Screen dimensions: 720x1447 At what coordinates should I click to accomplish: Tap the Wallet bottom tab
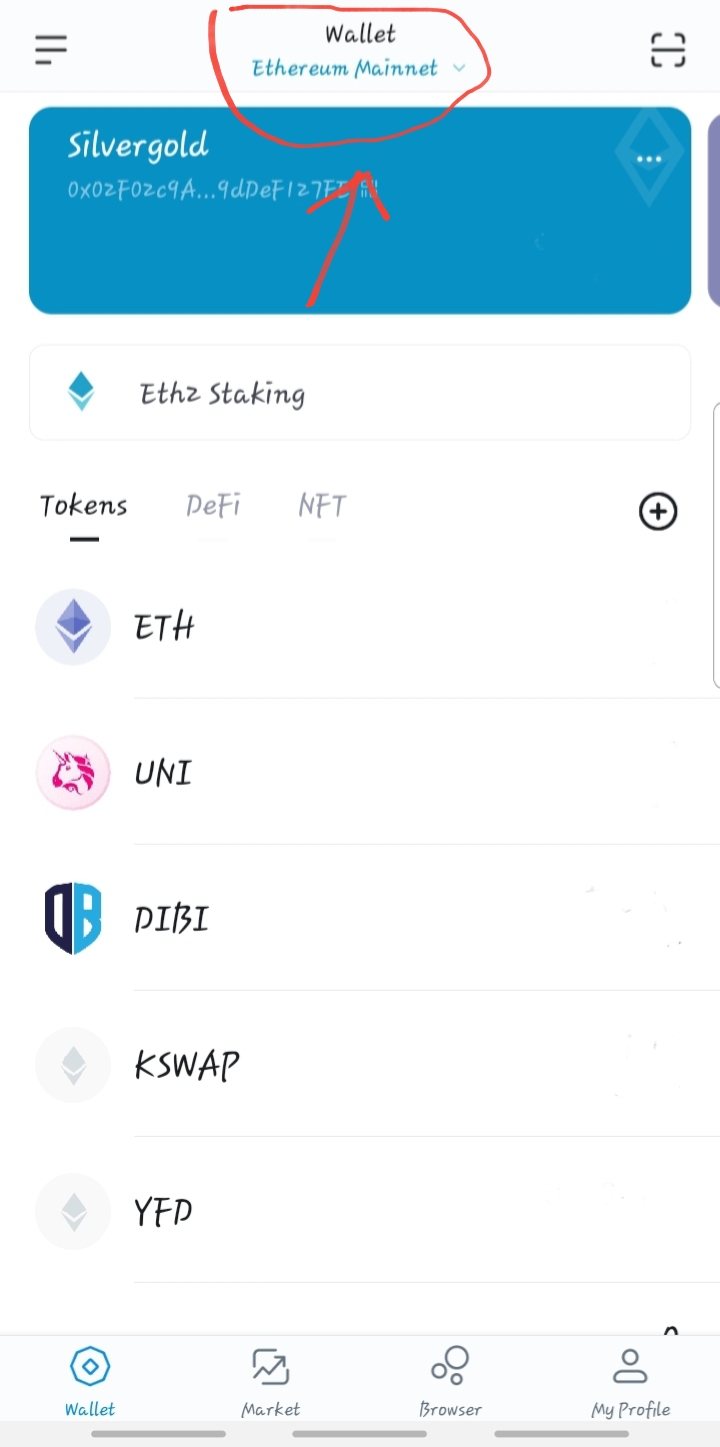[90, 1382]
